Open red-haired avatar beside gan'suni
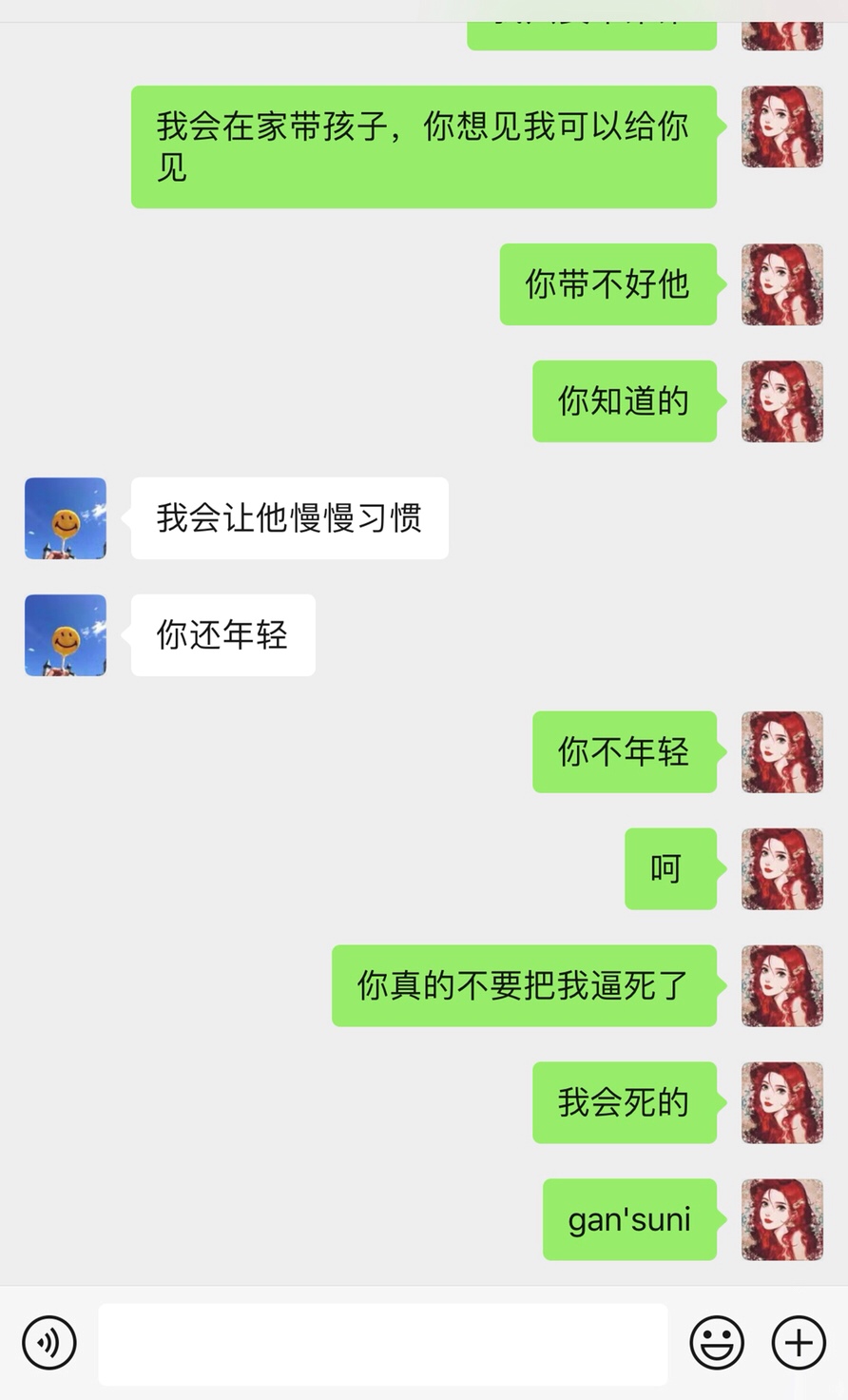 tap(781, 1219)
